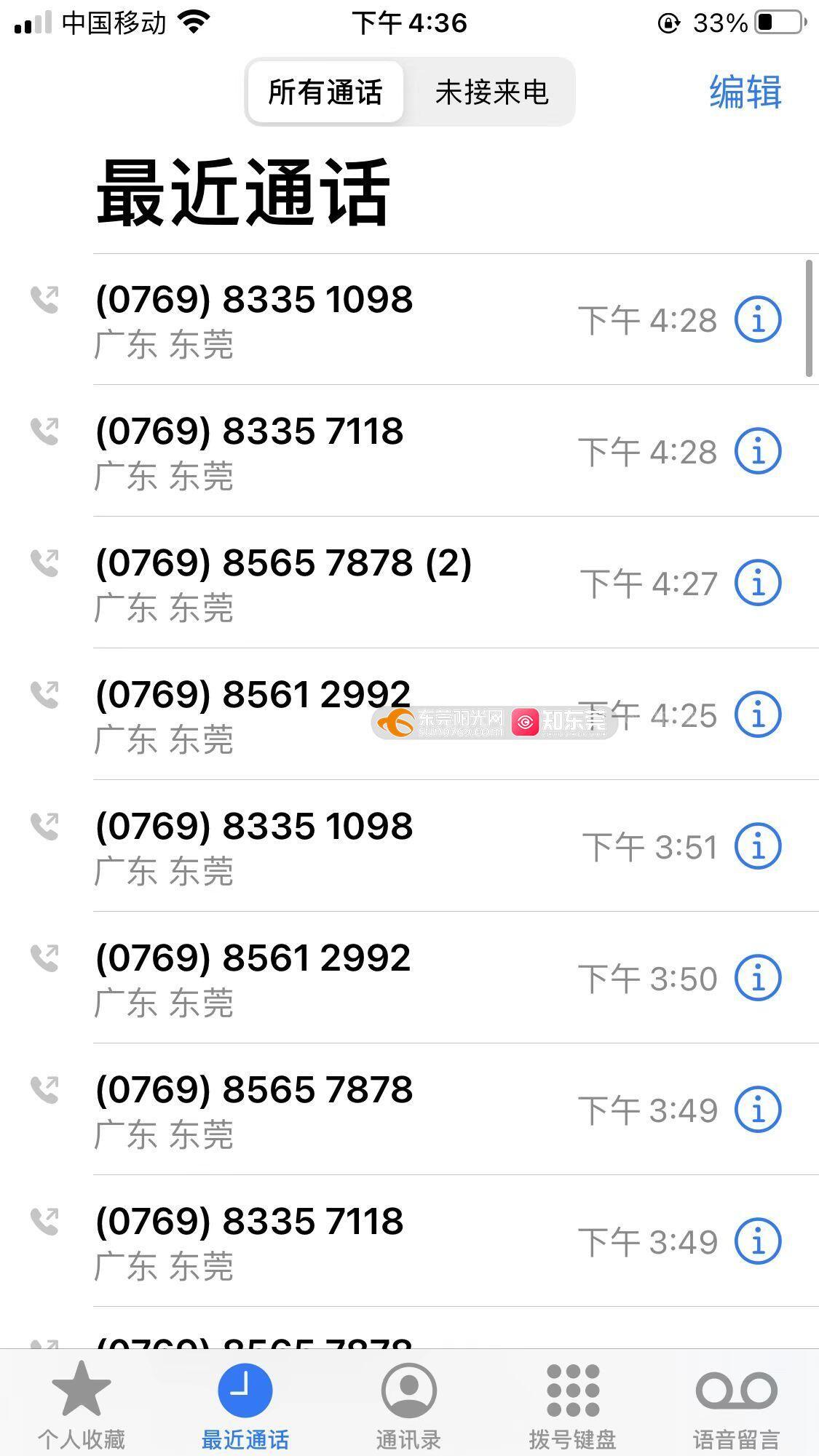Show info for the 下午 4:27 call
This screenshot has height=1456, width=819.
click(x=758, y=583)
